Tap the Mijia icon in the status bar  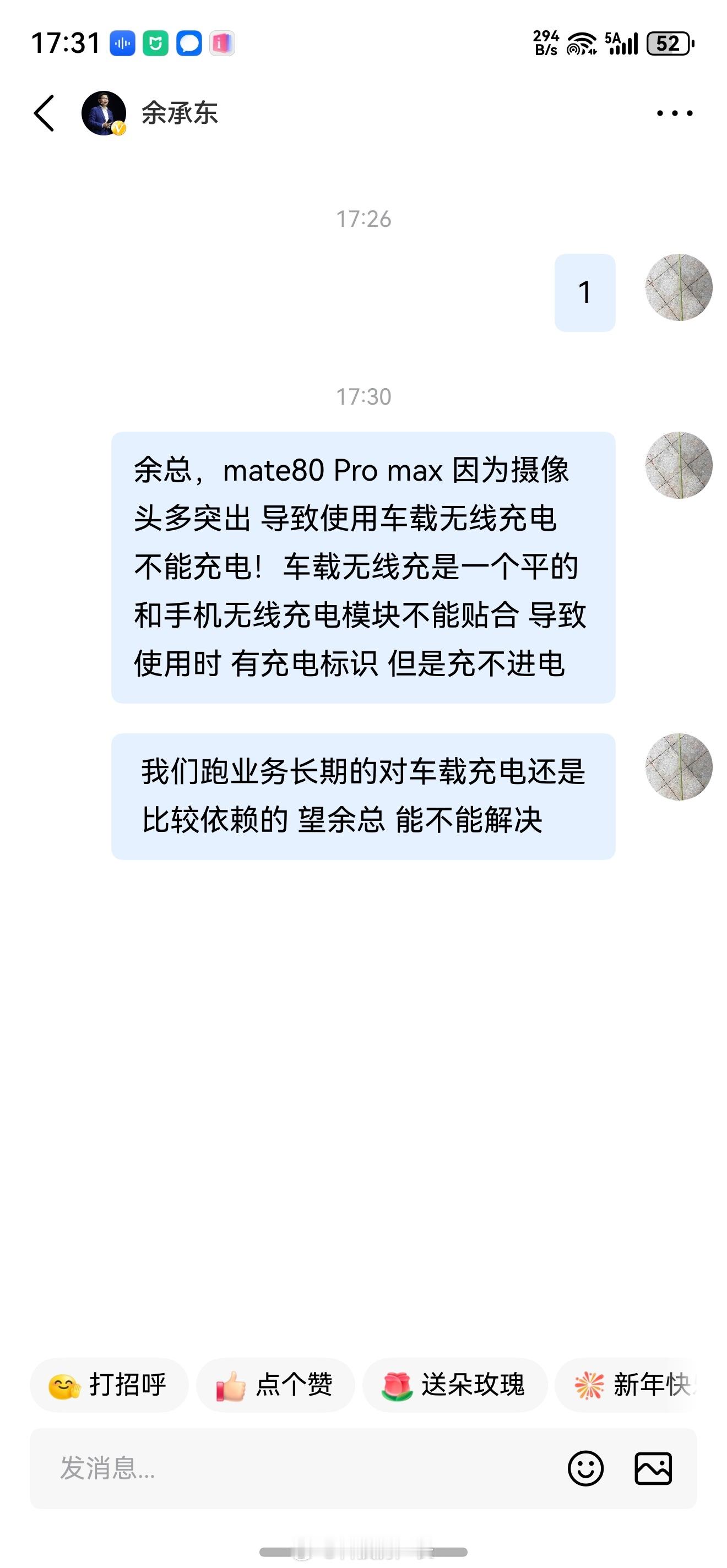pos(157,44)
